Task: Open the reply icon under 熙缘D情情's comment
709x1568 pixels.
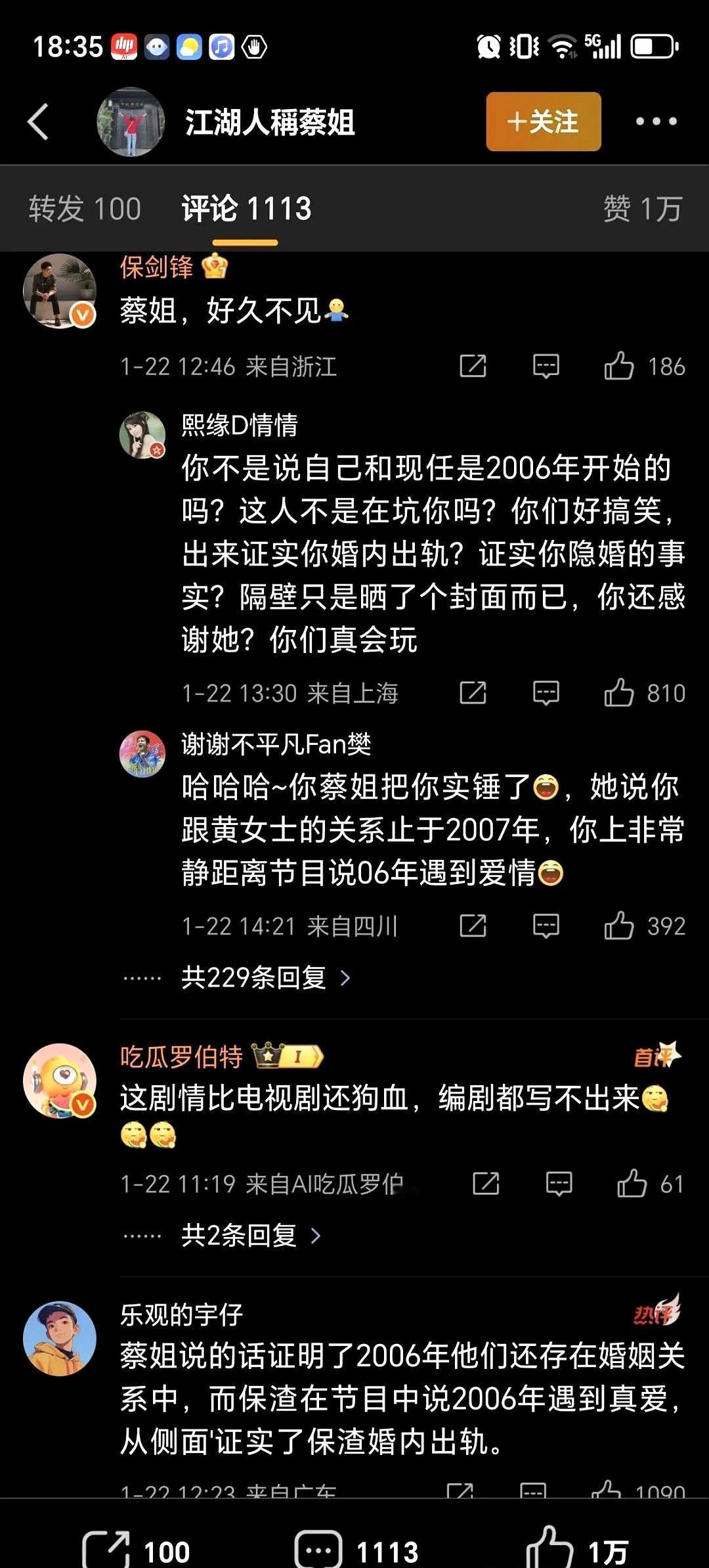Action: coord(546,692)
